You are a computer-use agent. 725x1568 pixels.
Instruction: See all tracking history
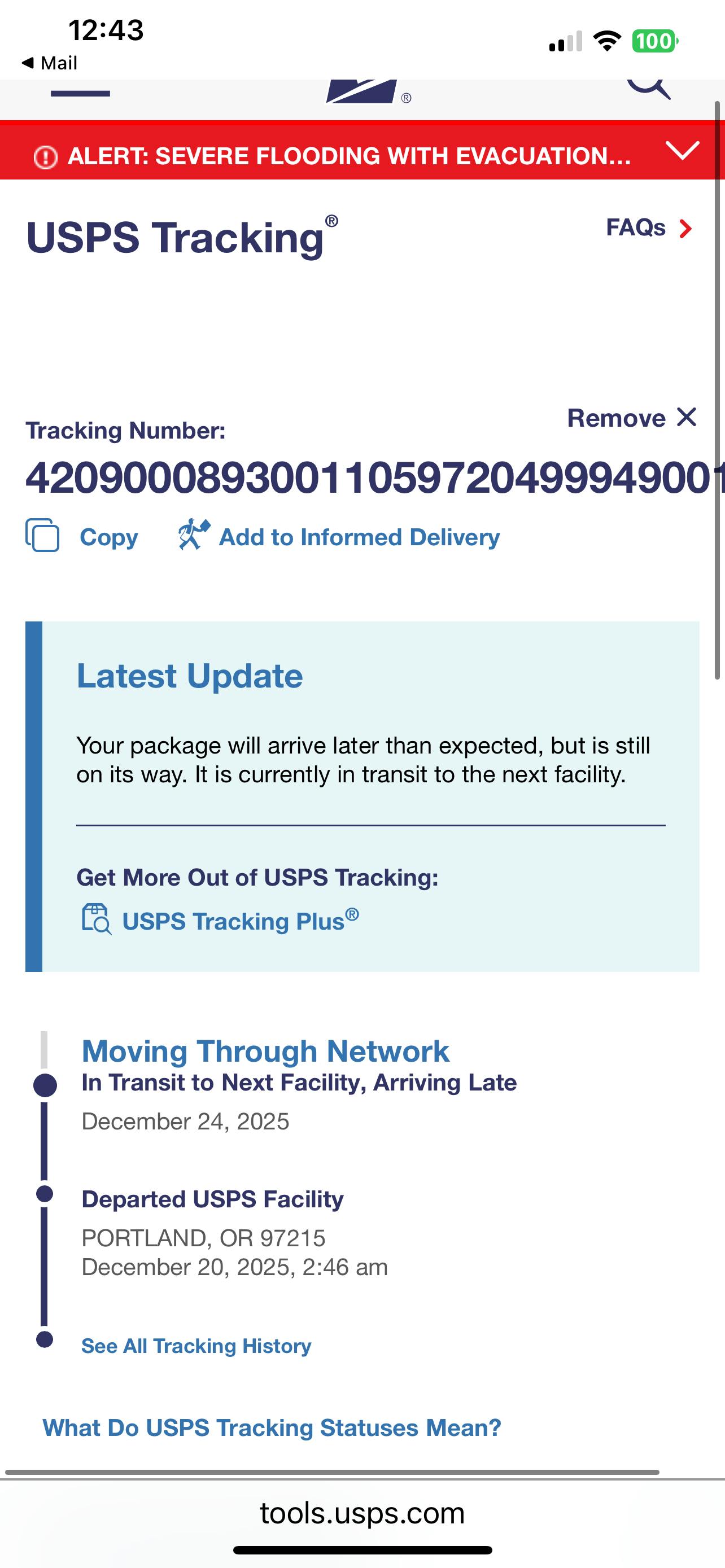(x=196, y=1345)
